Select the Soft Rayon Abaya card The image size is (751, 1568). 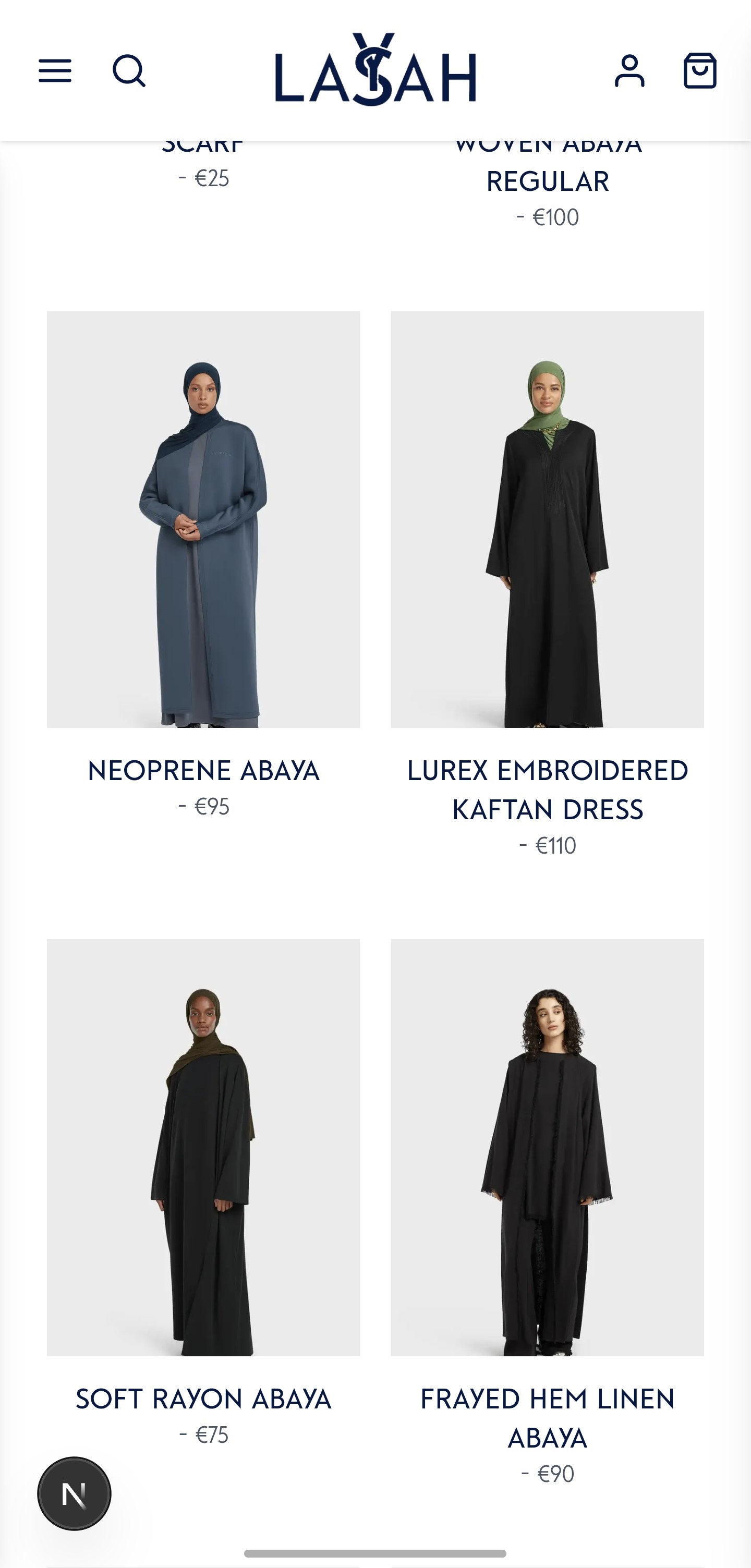tap(203, 1147)
